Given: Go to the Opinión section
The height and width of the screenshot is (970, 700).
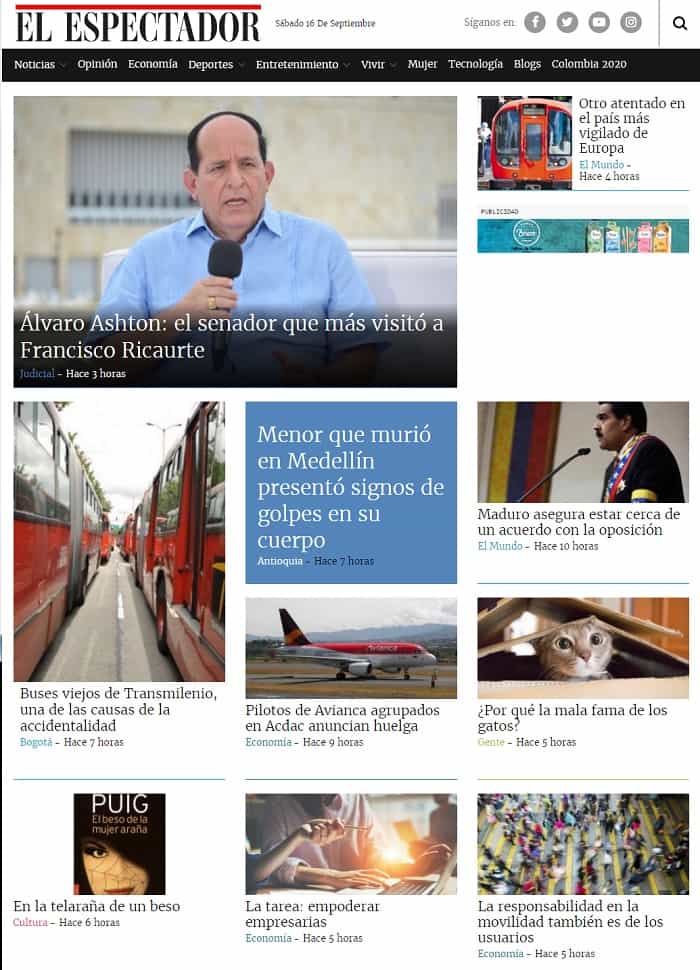Looking at the screenshot, I should coord(97,64).
